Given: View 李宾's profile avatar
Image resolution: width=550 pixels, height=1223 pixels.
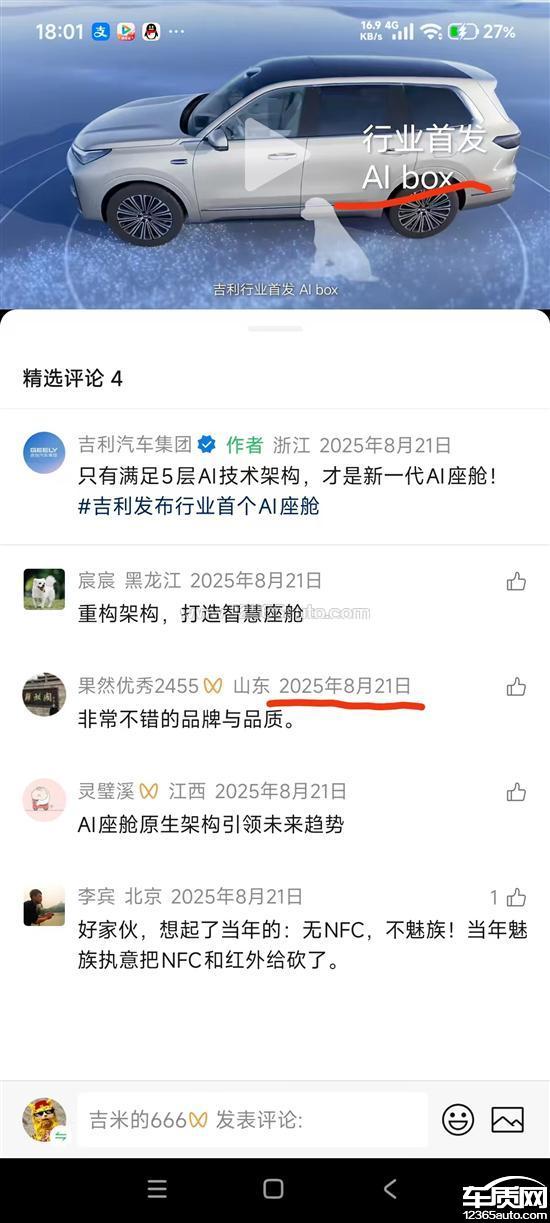Looking at the screenshot, I should click(44, 905).
